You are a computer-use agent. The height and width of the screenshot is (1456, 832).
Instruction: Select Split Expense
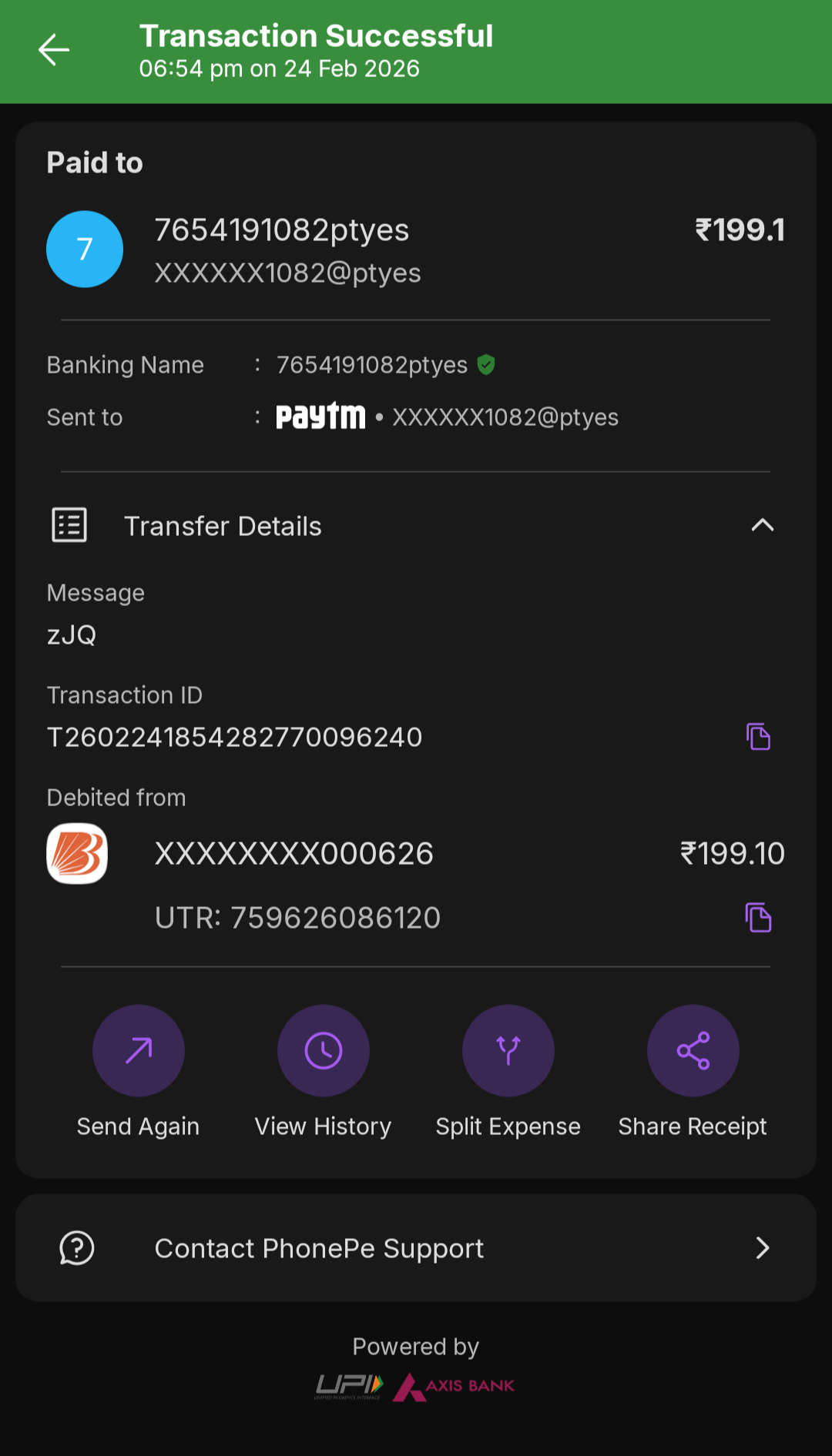click(508, 1051)
